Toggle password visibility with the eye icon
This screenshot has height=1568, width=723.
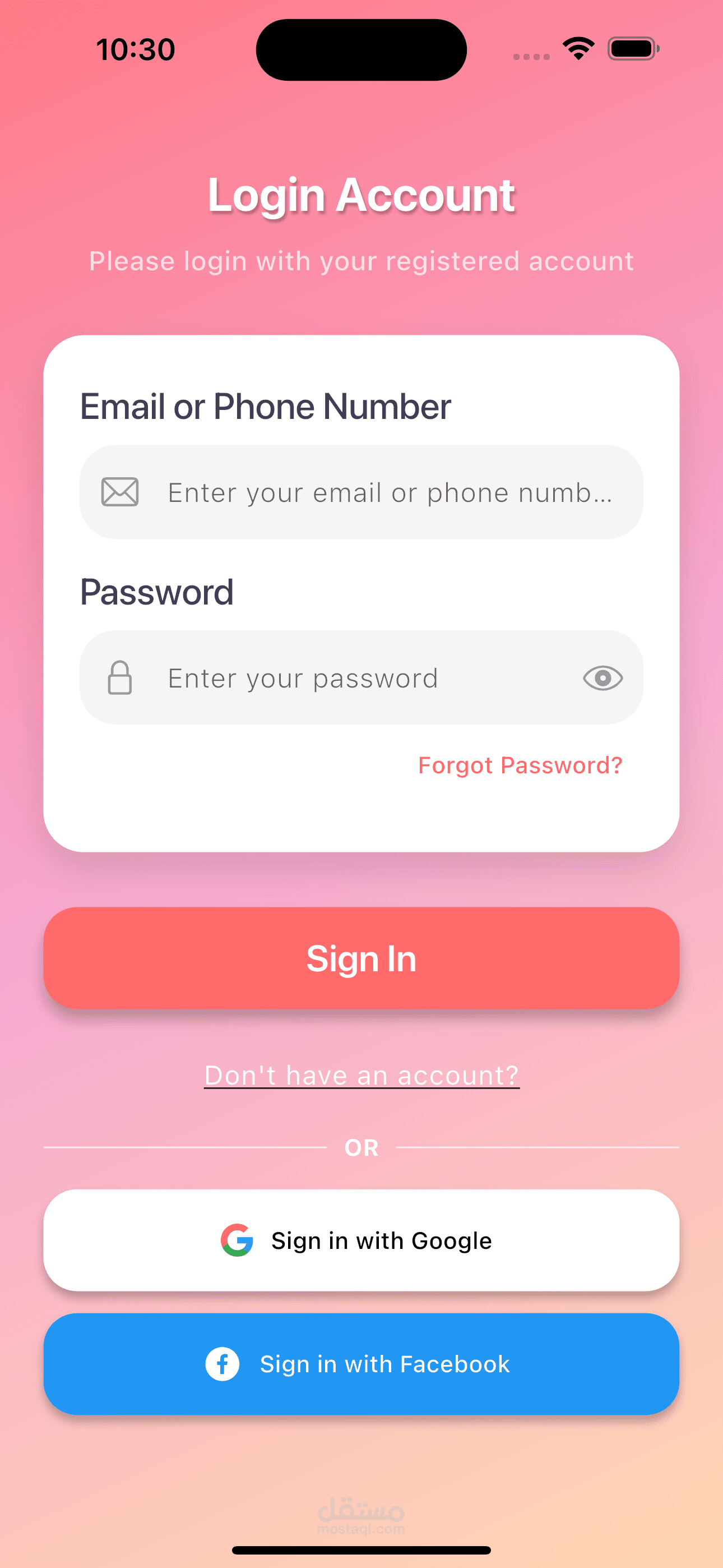(602, 678)
